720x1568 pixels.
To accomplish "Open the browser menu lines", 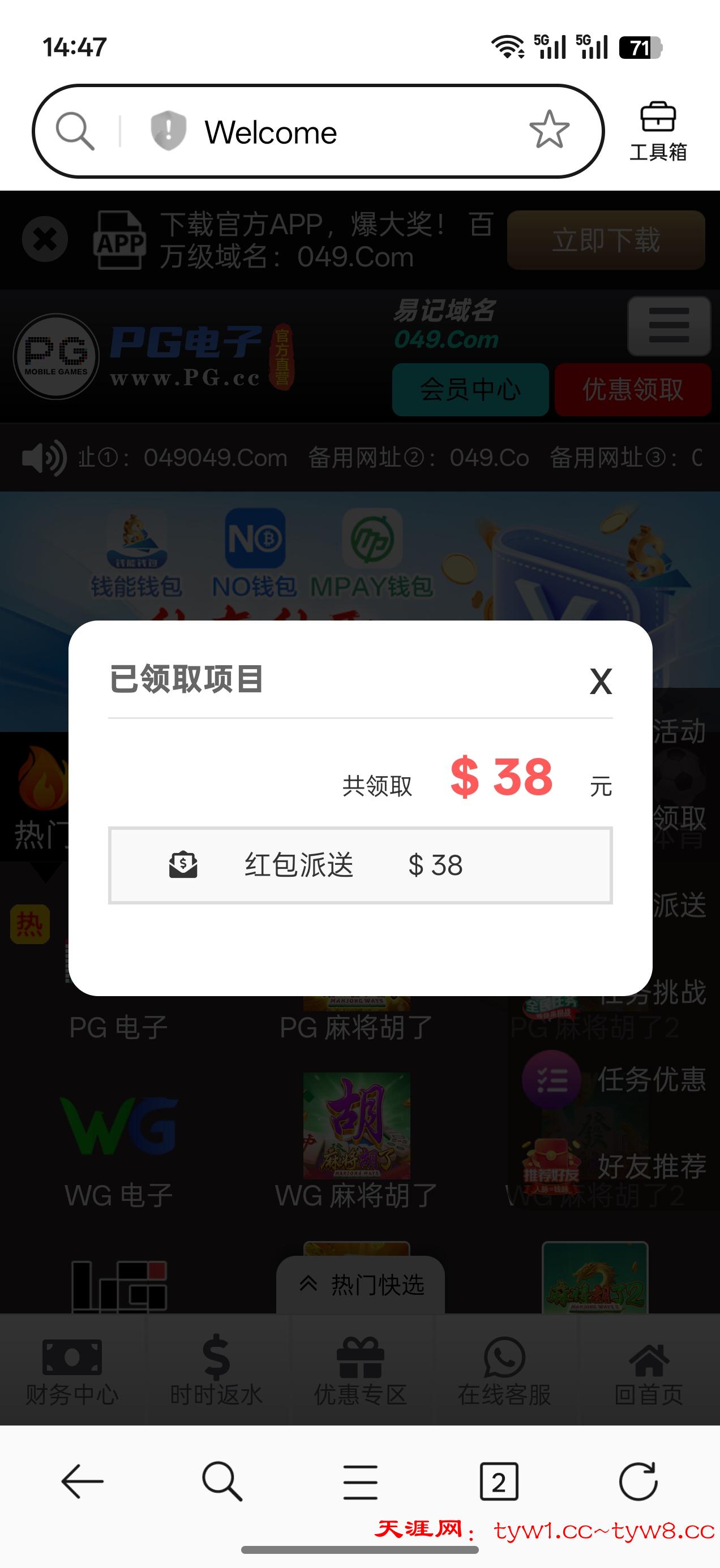I will (x=360, y=1481).
